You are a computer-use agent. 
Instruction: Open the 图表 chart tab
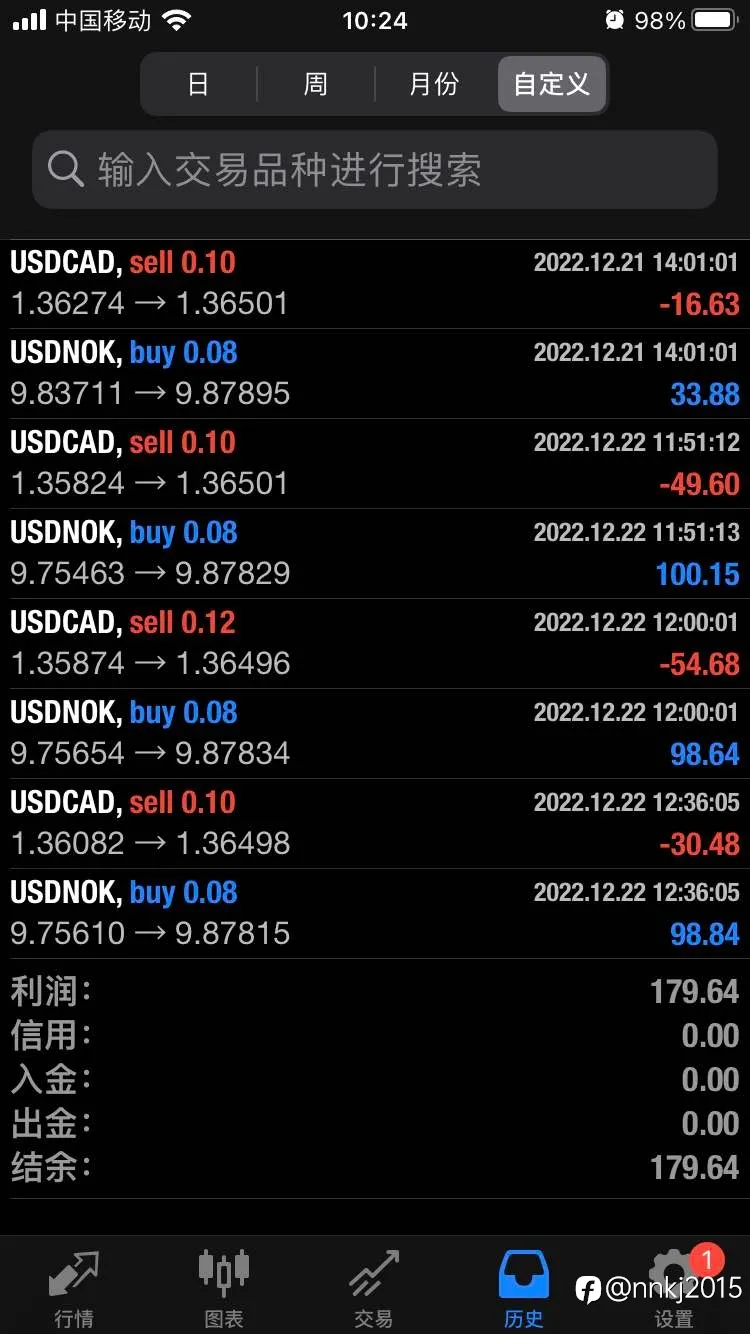224,1286
